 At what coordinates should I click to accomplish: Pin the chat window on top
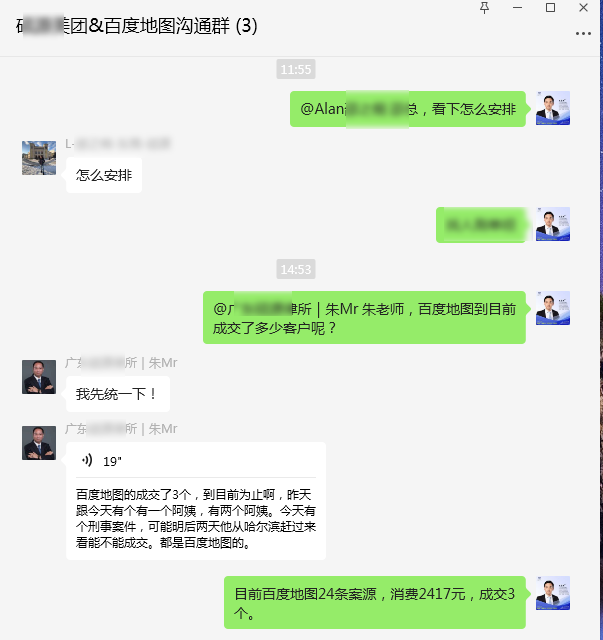point(485,7)
